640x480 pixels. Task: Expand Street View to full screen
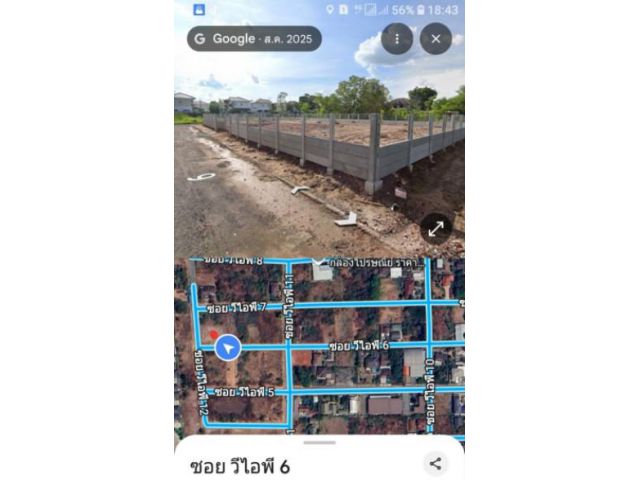[436, 228]
